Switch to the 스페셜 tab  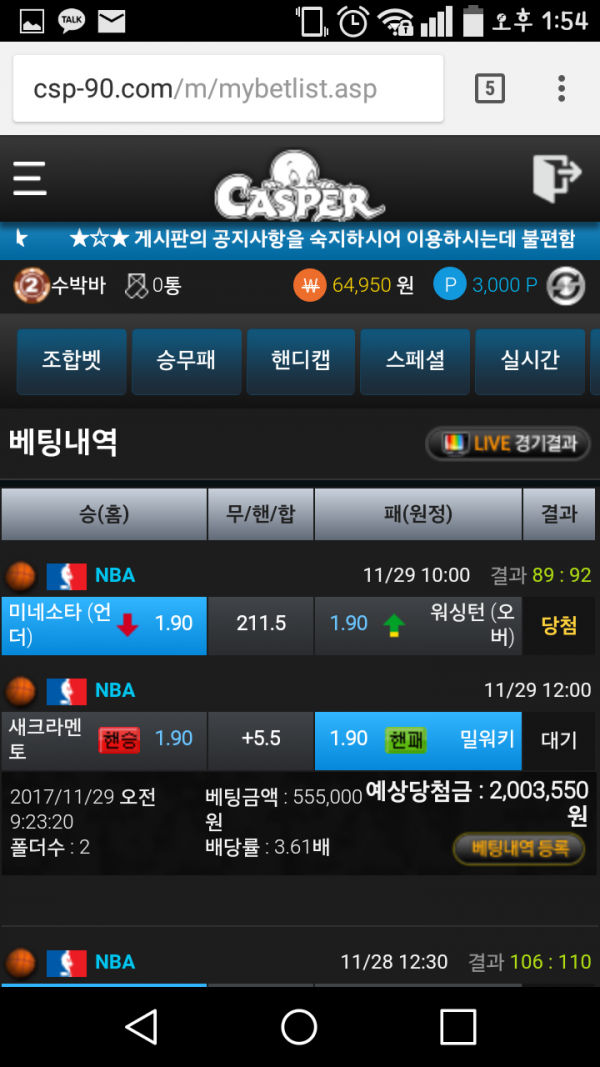415,361
